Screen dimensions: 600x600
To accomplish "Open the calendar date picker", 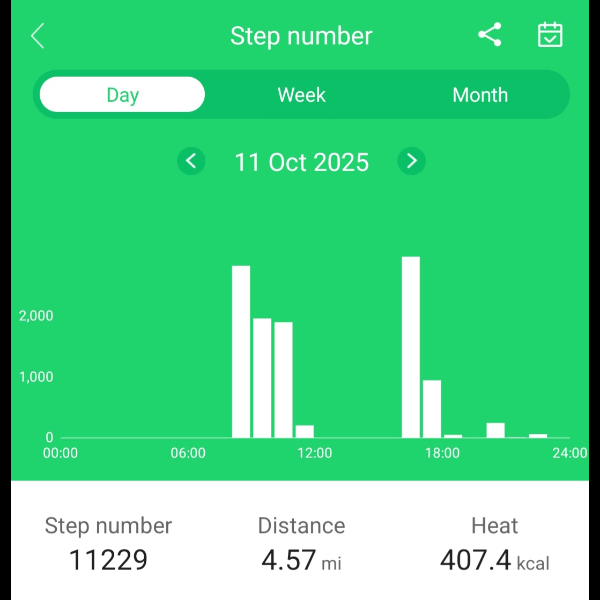I will point(550,35).
